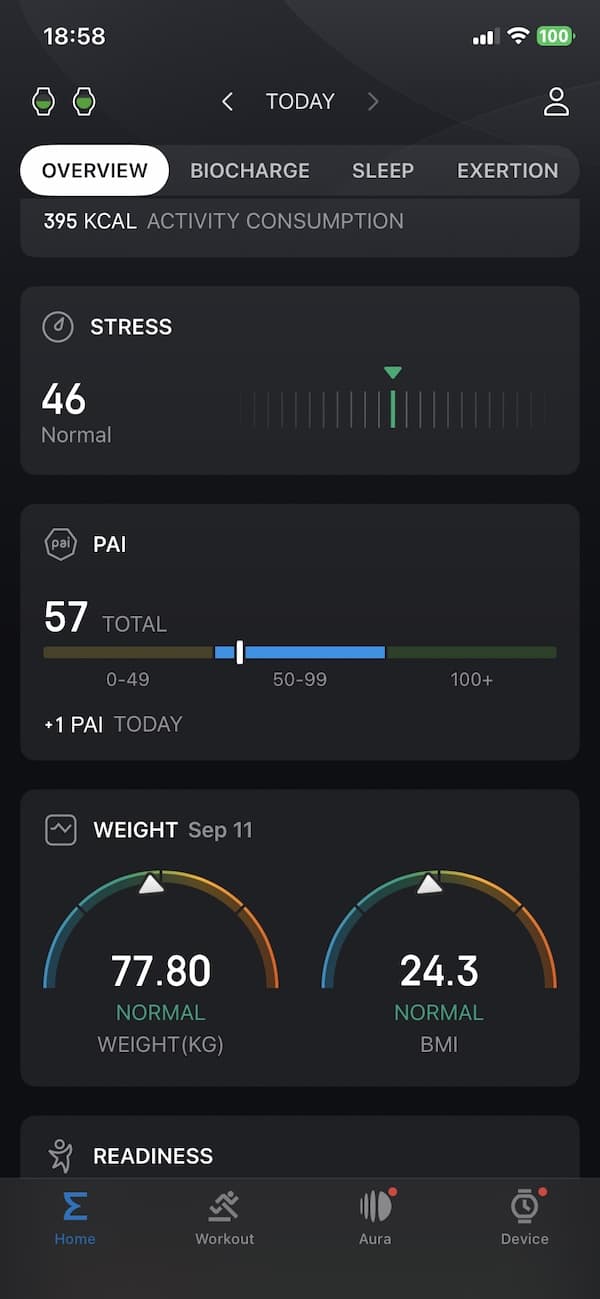The height and width of the screenshot is (1299, 600).
Task: Switch to the Sleep tab
Action: point(383,170)
